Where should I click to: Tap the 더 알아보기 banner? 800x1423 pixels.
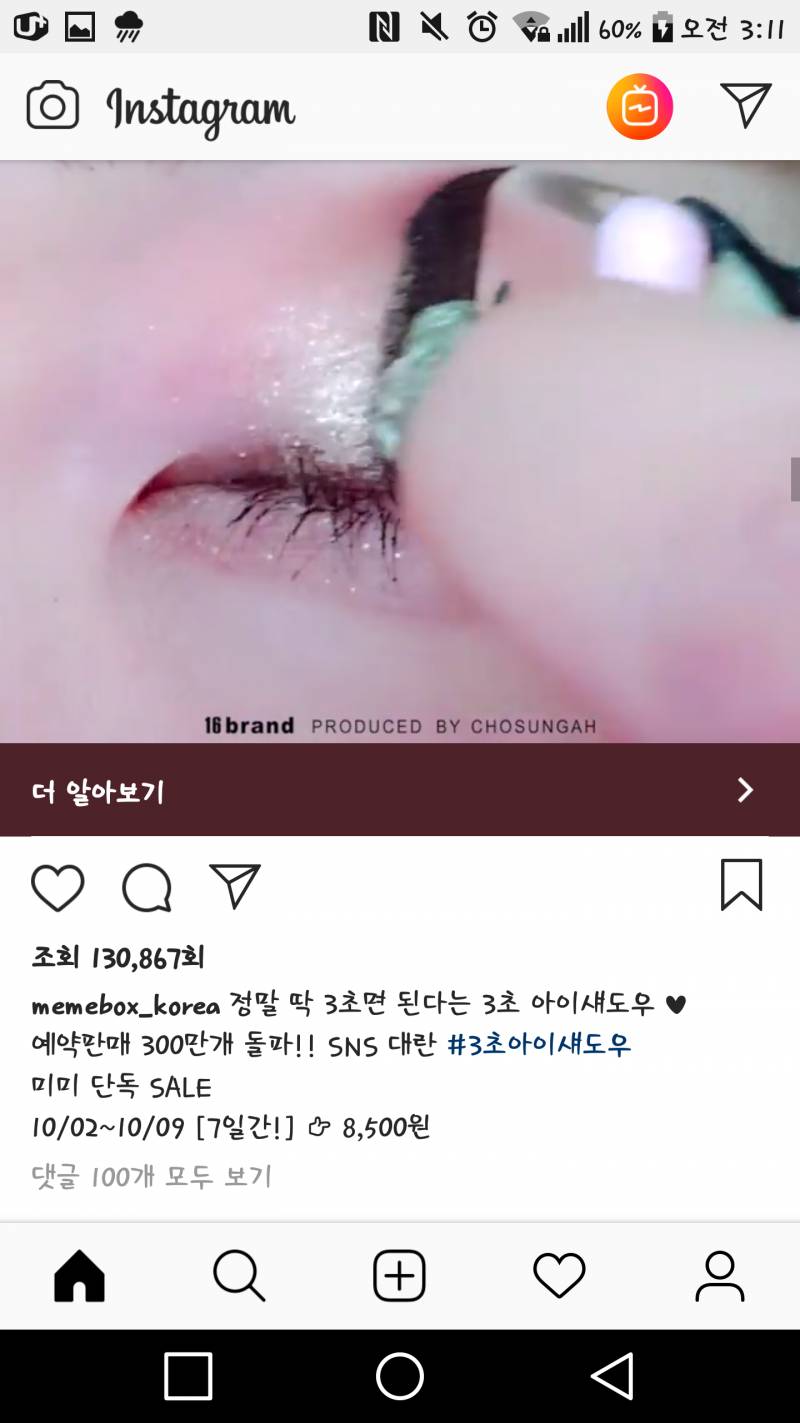point(400,790)
